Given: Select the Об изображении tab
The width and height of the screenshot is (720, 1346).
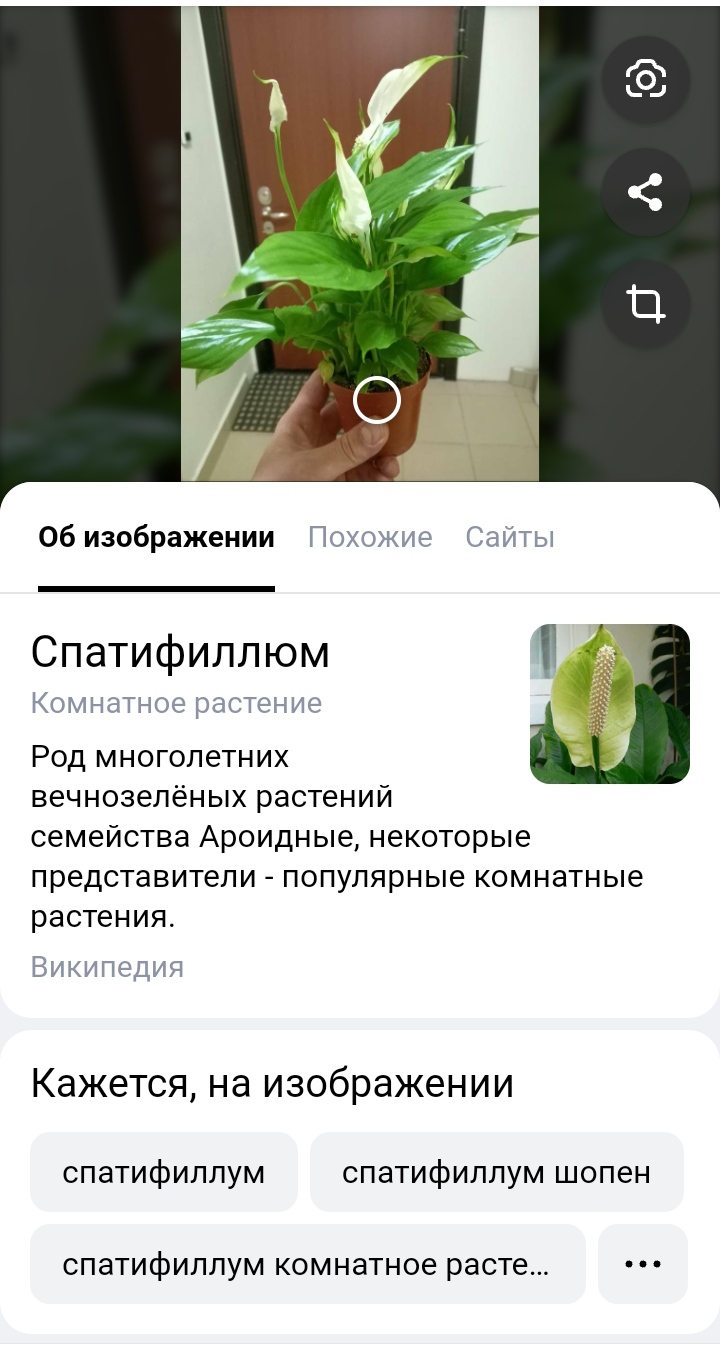Looking at the screenshot, I should pos(156,538).
